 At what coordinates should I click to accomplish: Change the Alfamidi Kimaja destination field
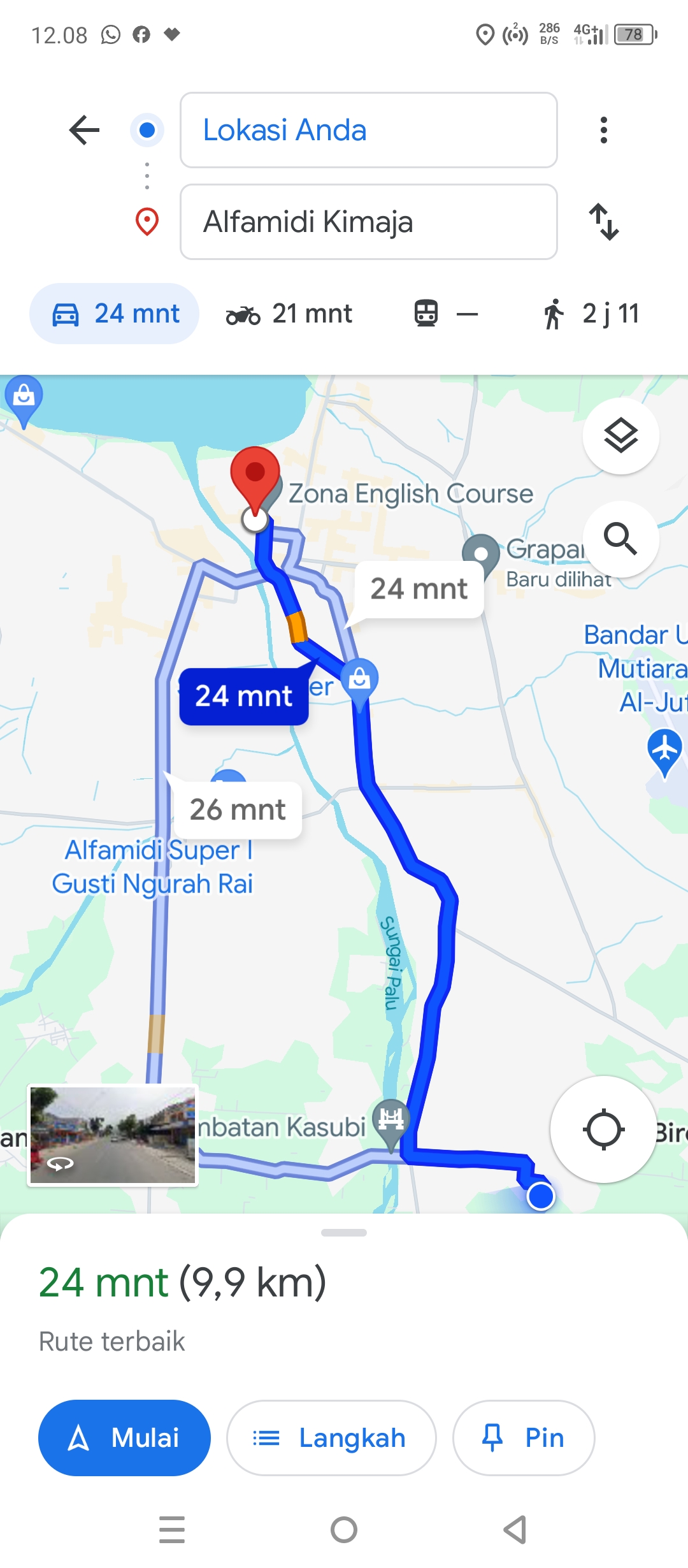click(369, 222)
